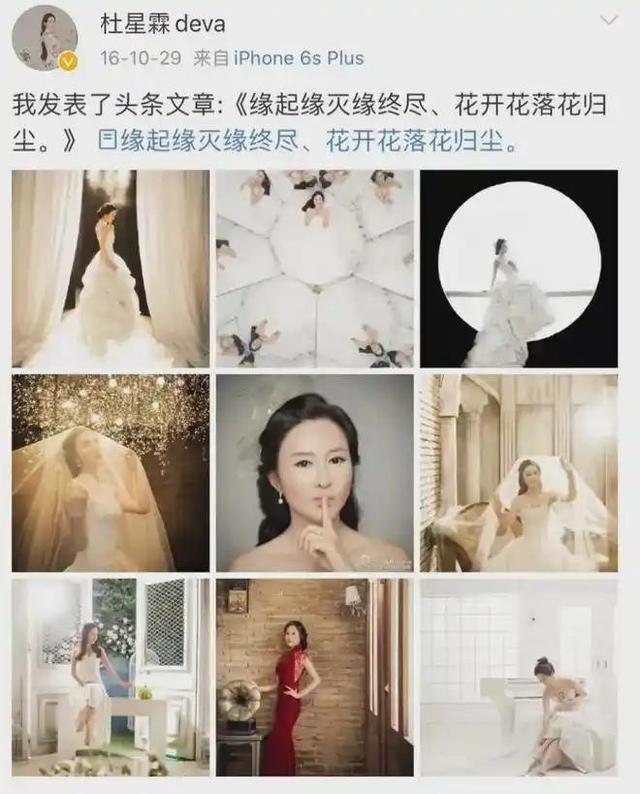Open the kaleidoscope mirrored bride photo
This screenshot has width=640, height=794.
coord(314,269)
